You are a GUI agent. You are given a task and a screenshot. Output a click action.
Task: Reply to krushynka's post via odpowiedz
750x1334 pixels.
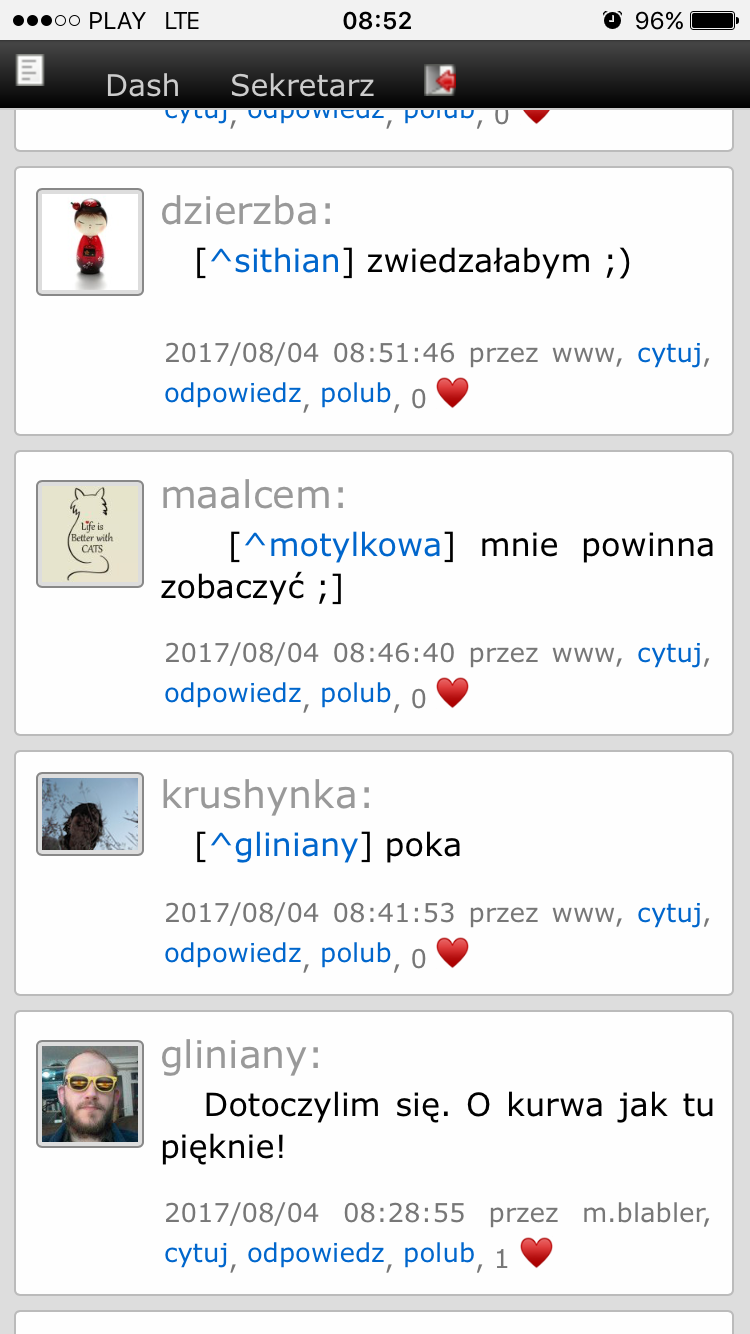tap(233, 953)
